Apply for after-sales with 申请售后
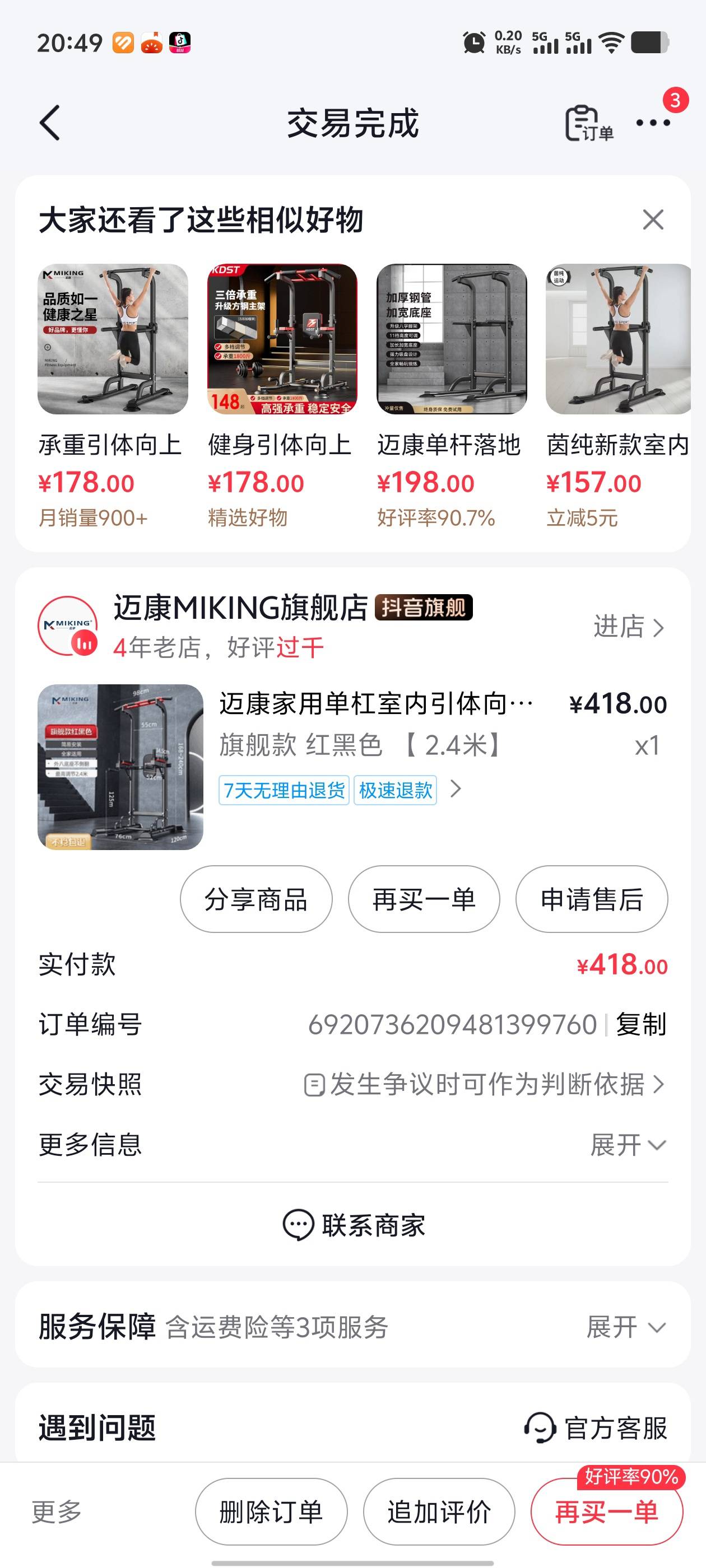Viewport: 706px width, 1568px height. (592, 899)
